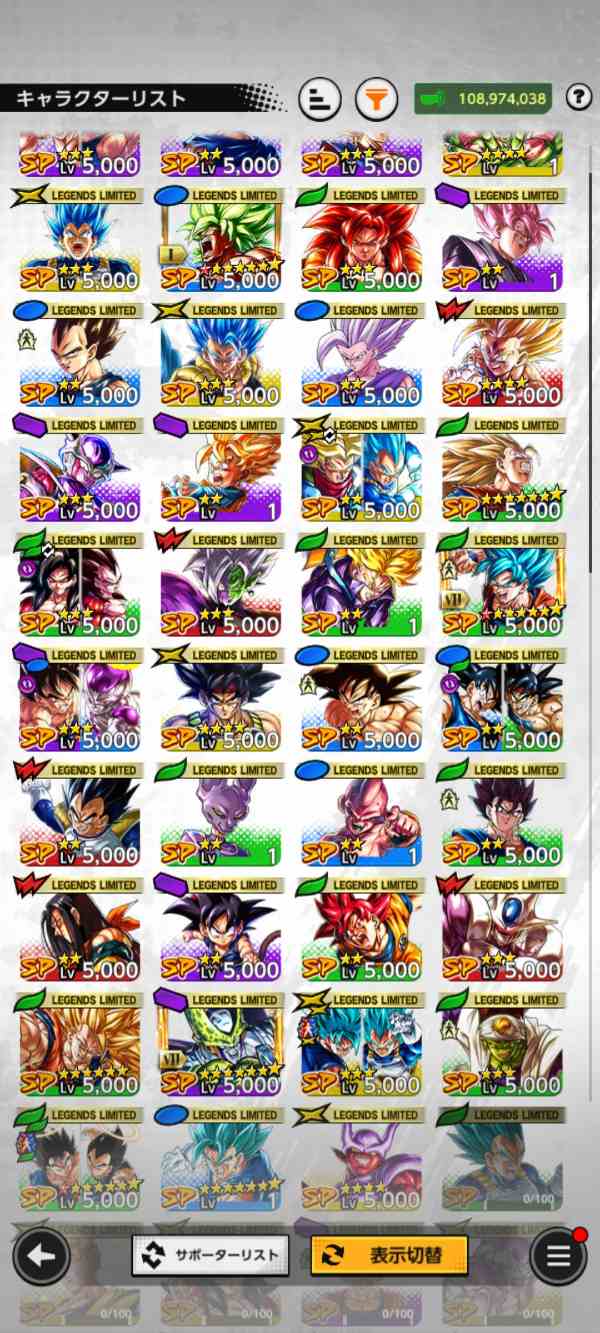Open the サポーターリスト supporter list
The image size is (600, 1333).
pyautogui.click(x=209, y=1254)
